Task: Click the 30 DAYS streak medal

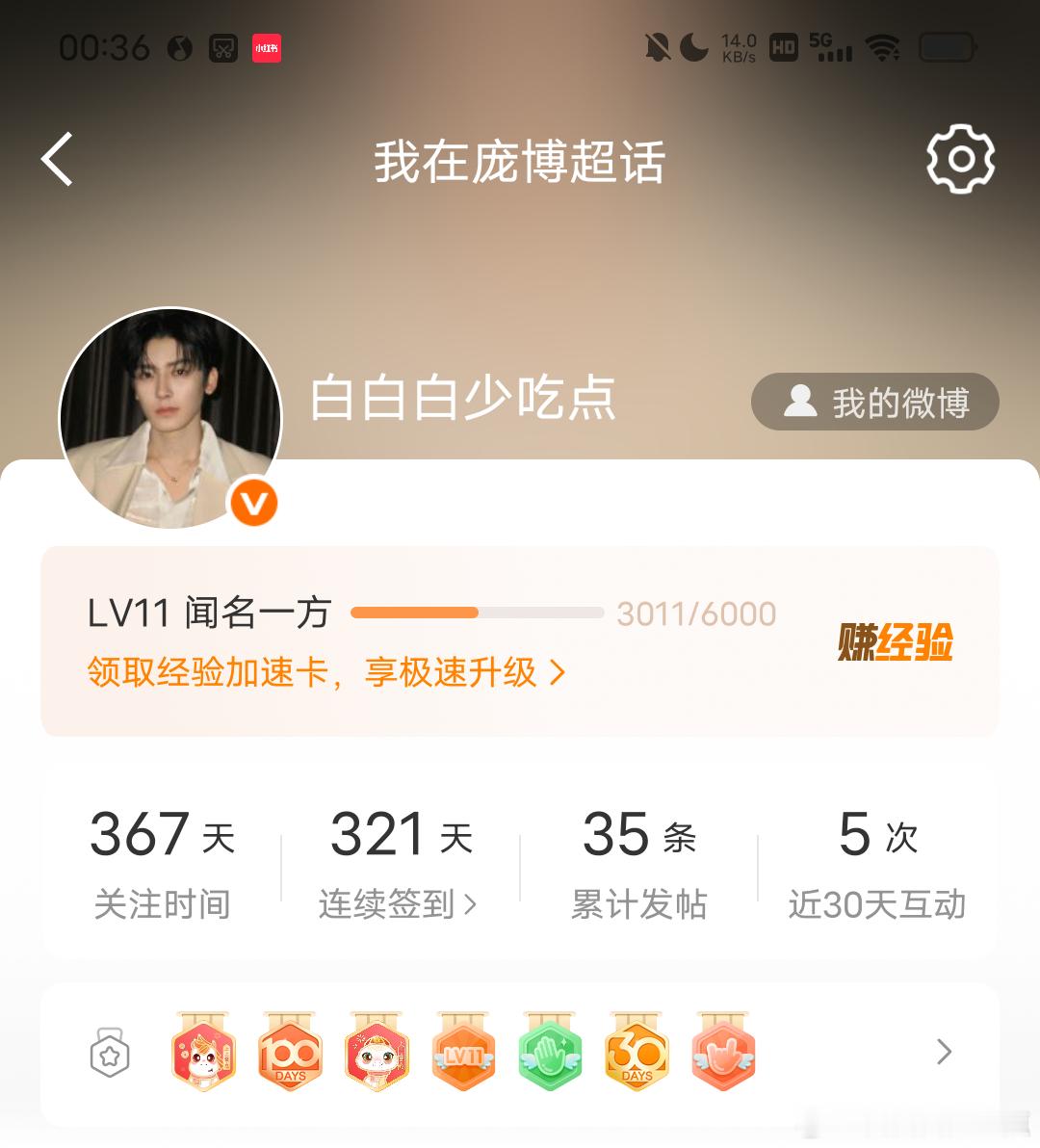Action: click(637, 1055)
